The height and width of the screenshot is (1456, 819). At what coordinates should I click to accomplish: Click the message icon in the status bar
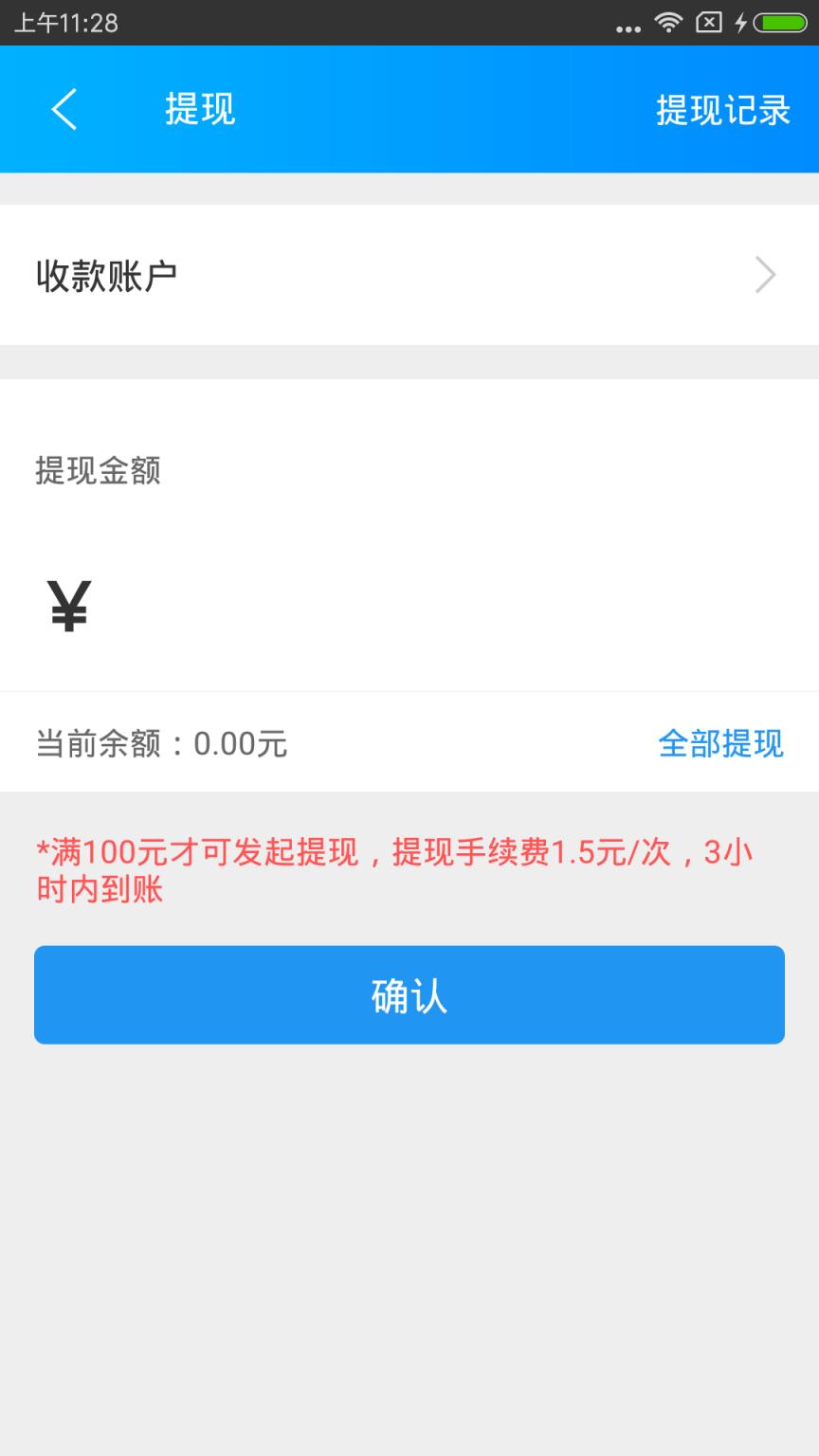coord(707,24)
